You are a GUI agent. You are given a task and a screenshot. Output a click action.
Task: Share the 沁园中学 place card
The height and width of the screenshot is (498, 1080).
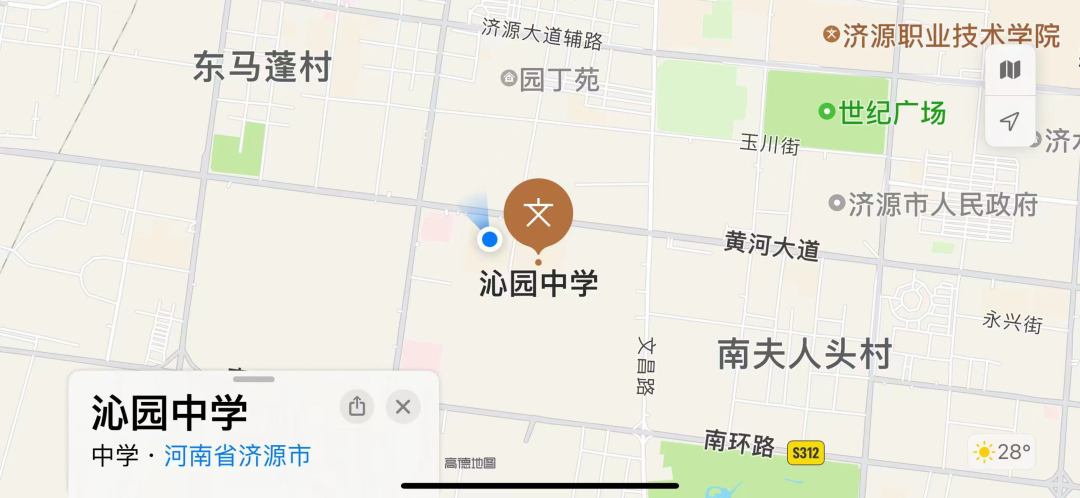pyautogui.click(x=357, y=406)
